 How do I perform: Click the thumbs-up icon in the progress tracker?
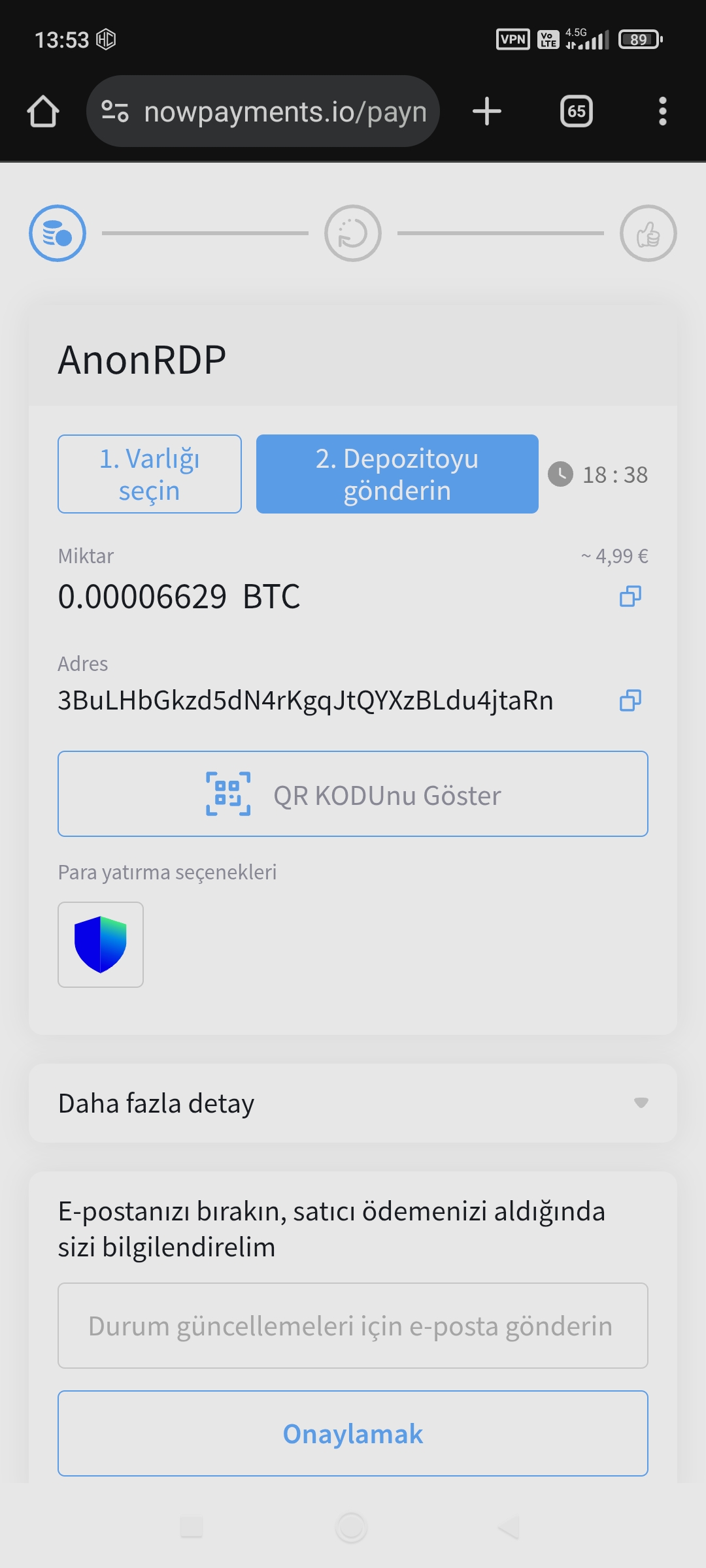[648, 234]
